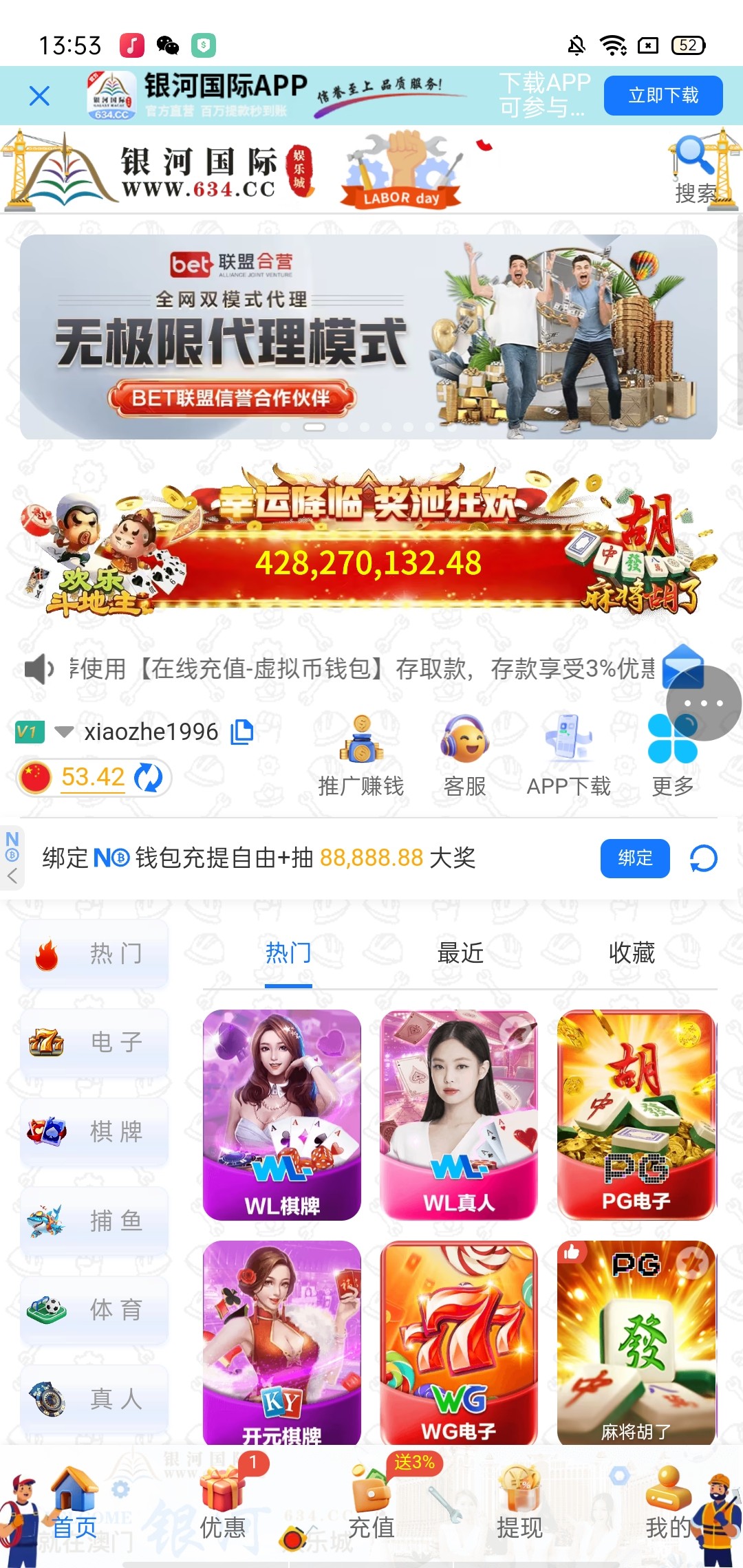Dismiss the top APP download banner
This screenshot has height=1568, width=743.
pyautogui.click(x=40, y=96)
